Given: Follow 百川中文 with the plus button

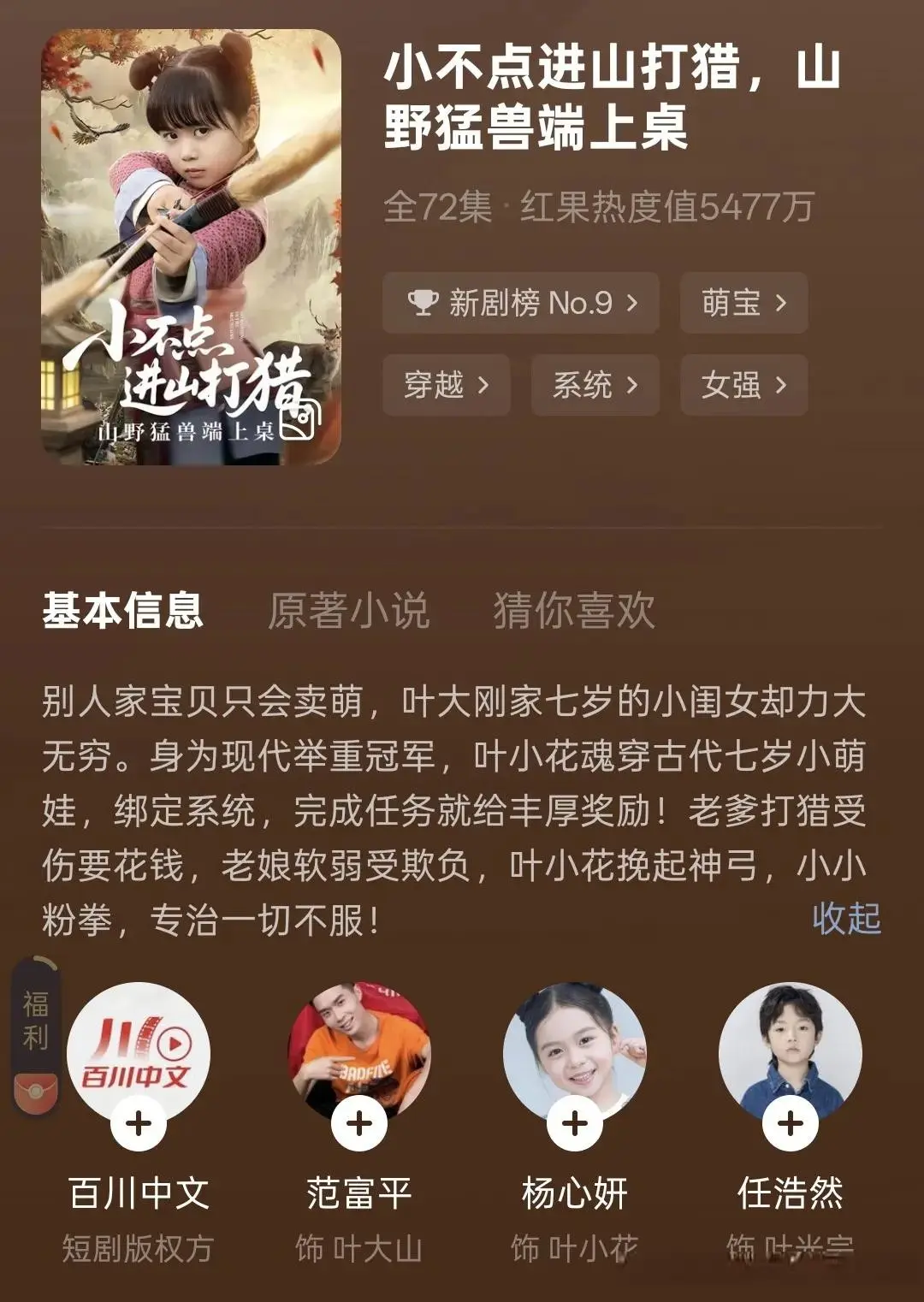Looking at the screenshot, I should [x=139, y=1122].
